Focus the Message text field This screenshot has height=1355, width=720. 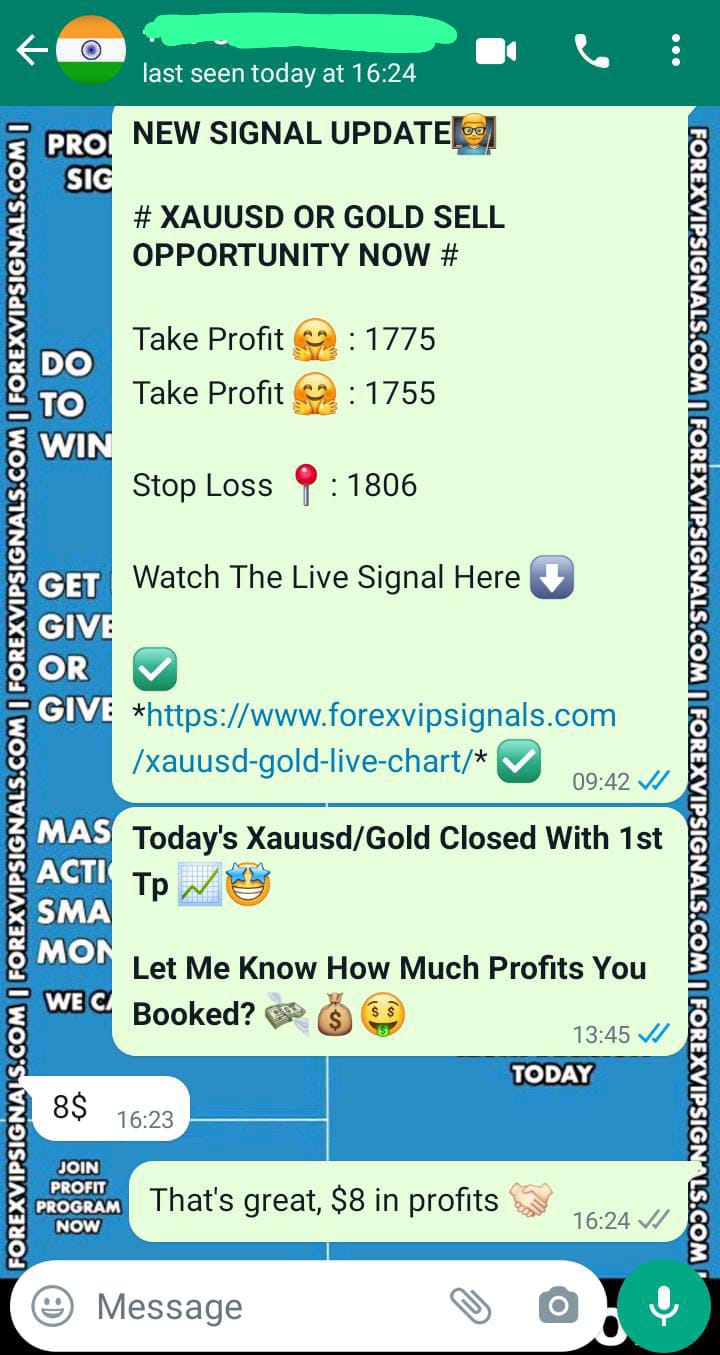tap(260, 1306)
